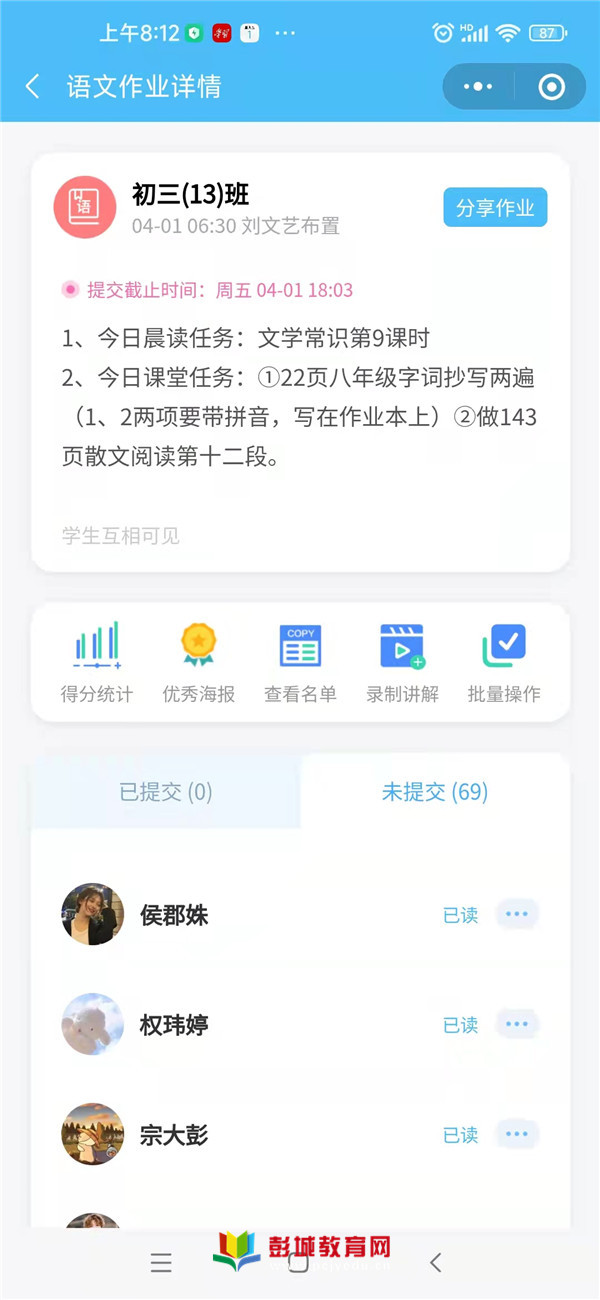This screenshot has width=600, height=1300.
Task: Open 优秀海报 poster option
Action: click(x=199, y=662)
